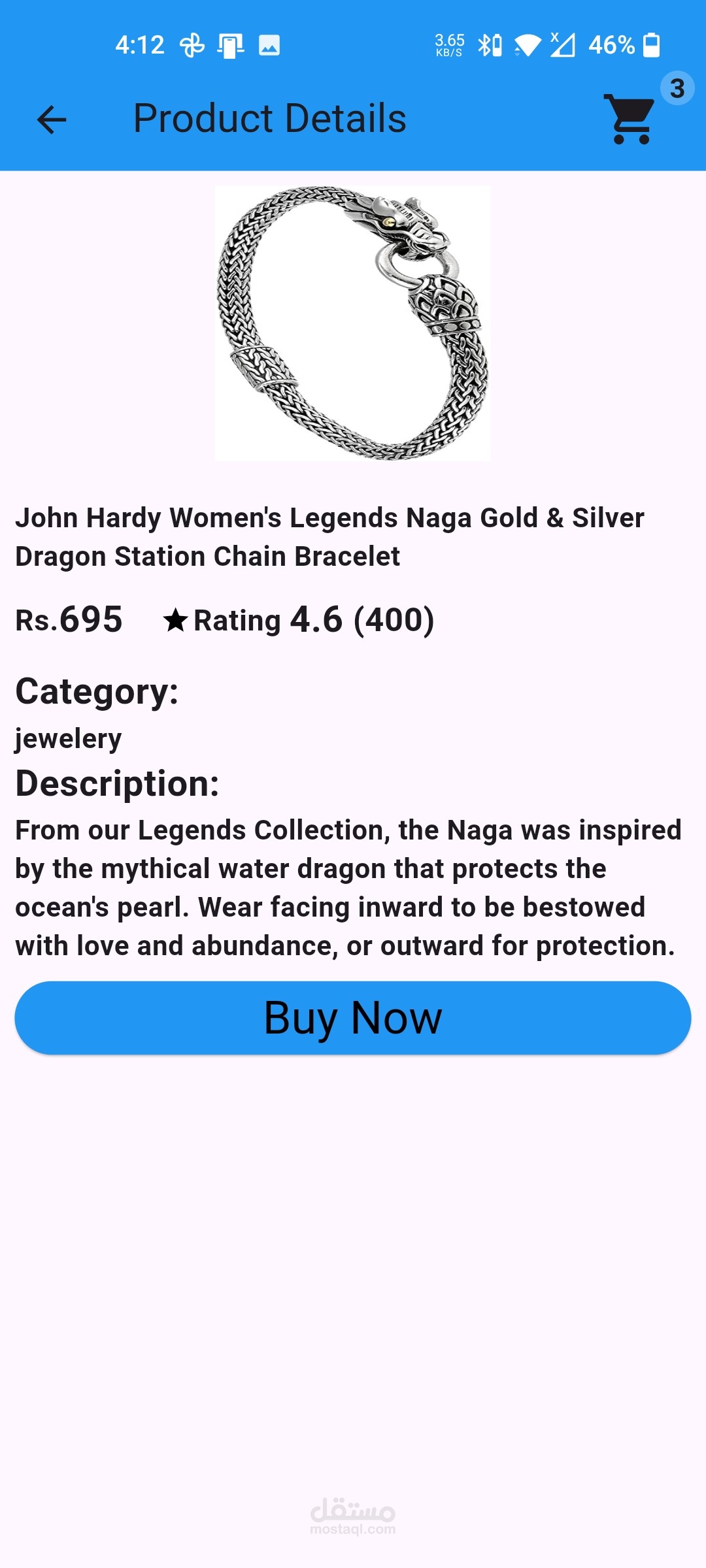Go back using the arrow icon
The width and height of the screenshot is (706, 1568).
[52, 120]
